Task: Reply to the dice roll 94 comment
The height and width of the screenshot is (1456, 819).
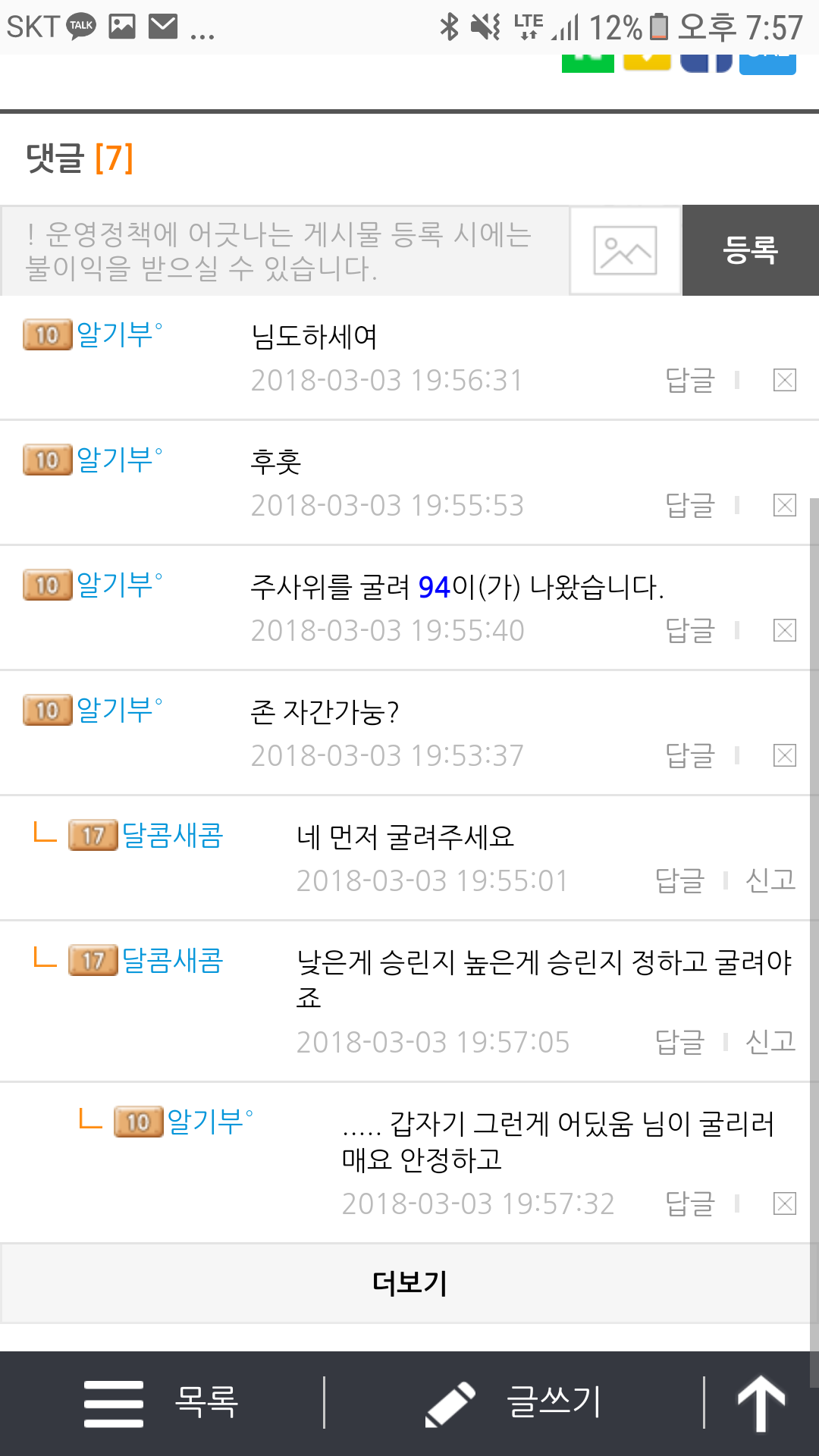Action: [x=689, y=630]
